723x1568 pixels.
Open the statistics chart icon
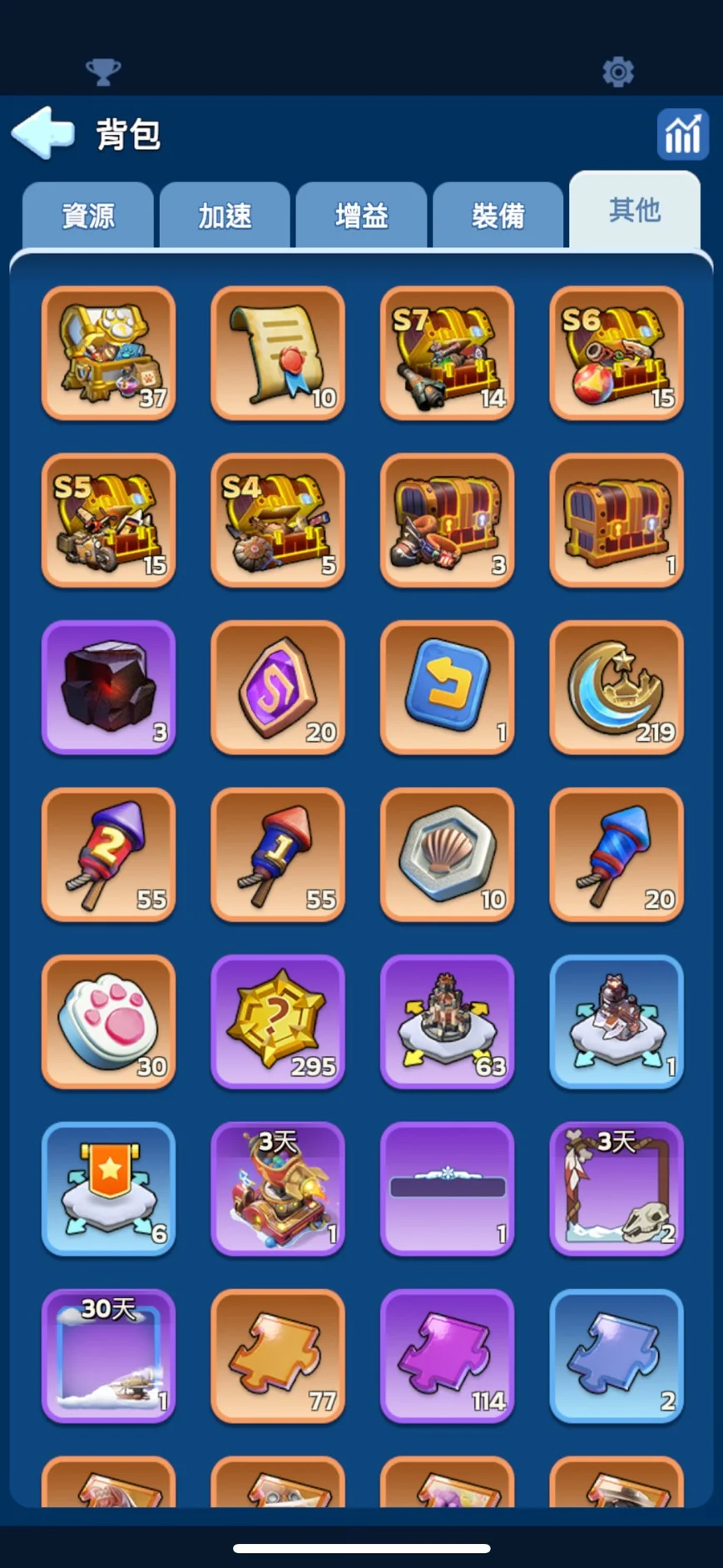[682, 134]
